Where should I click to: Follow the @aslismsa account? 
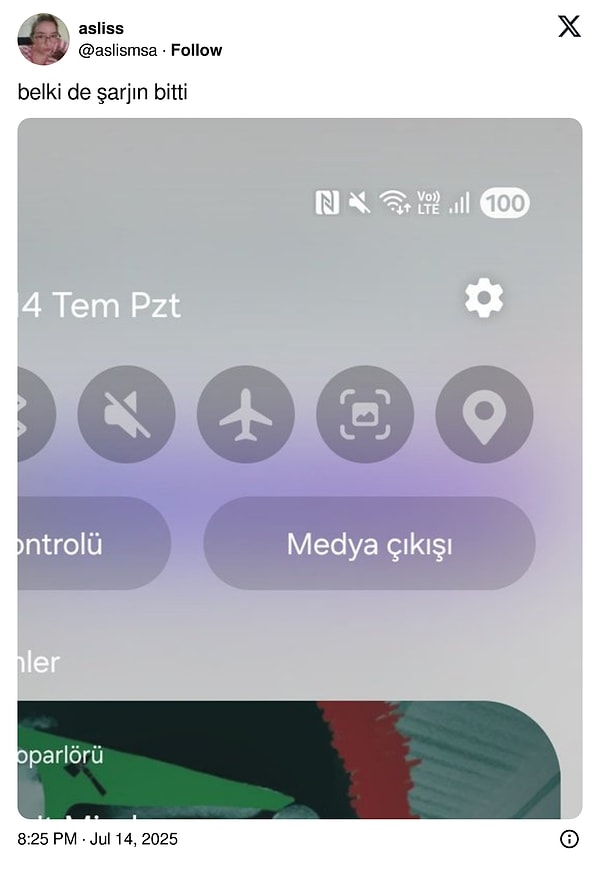click(197, 50)
